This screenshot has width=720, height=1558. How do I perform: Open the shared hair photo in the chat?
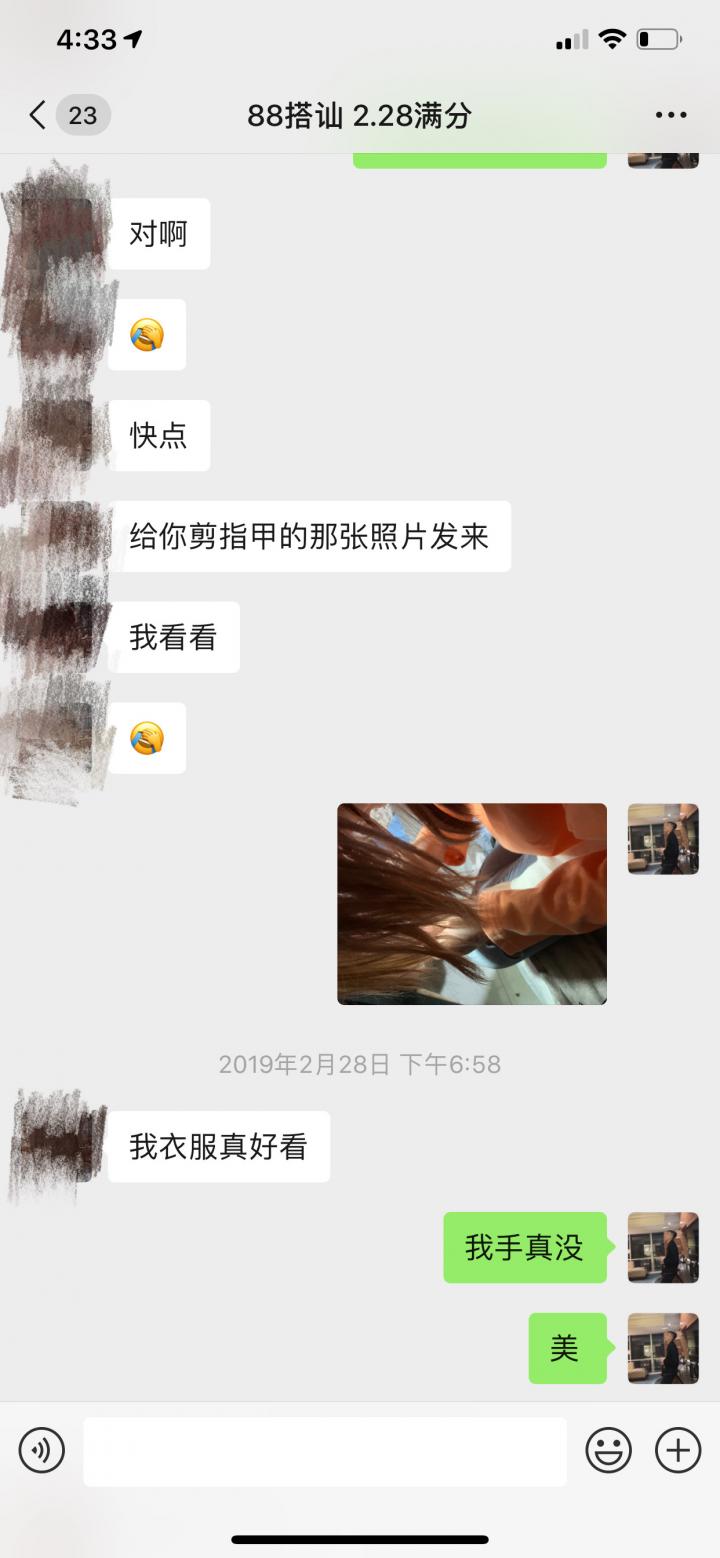point(471,903)
